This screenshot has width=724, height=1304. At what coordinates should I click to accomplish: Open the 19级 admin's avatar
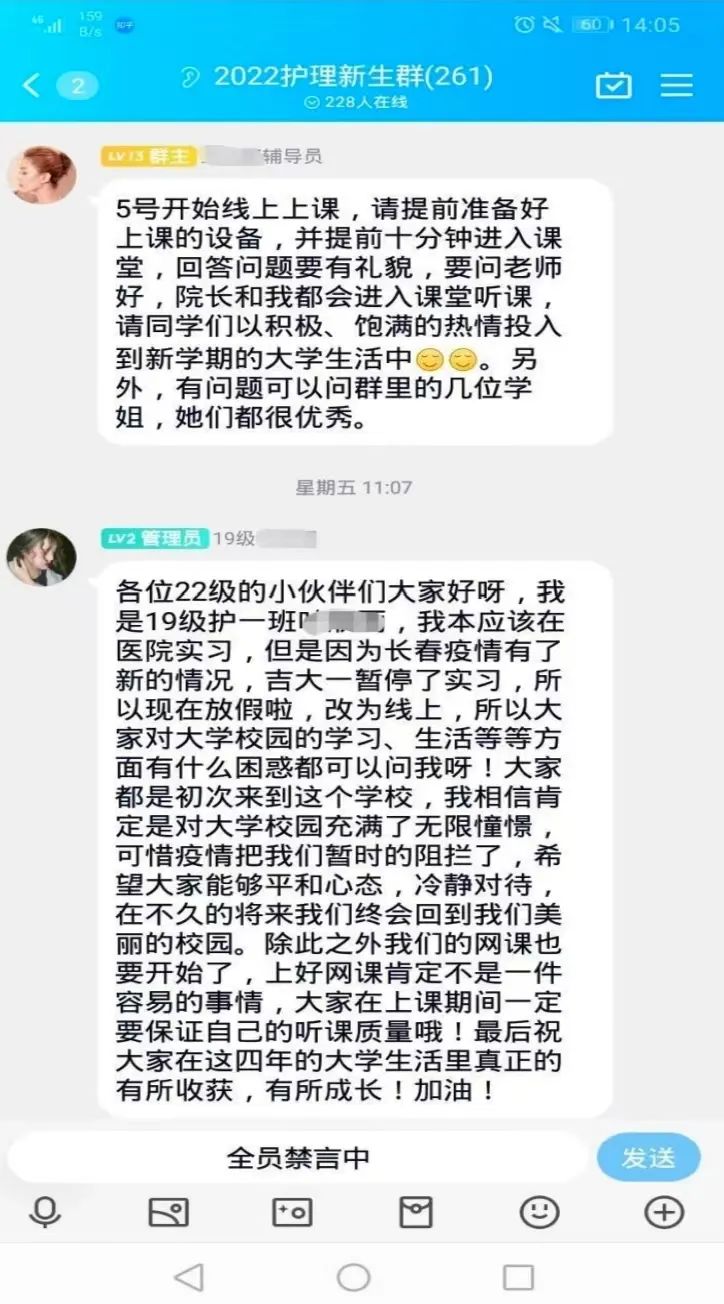coord(42,557)
